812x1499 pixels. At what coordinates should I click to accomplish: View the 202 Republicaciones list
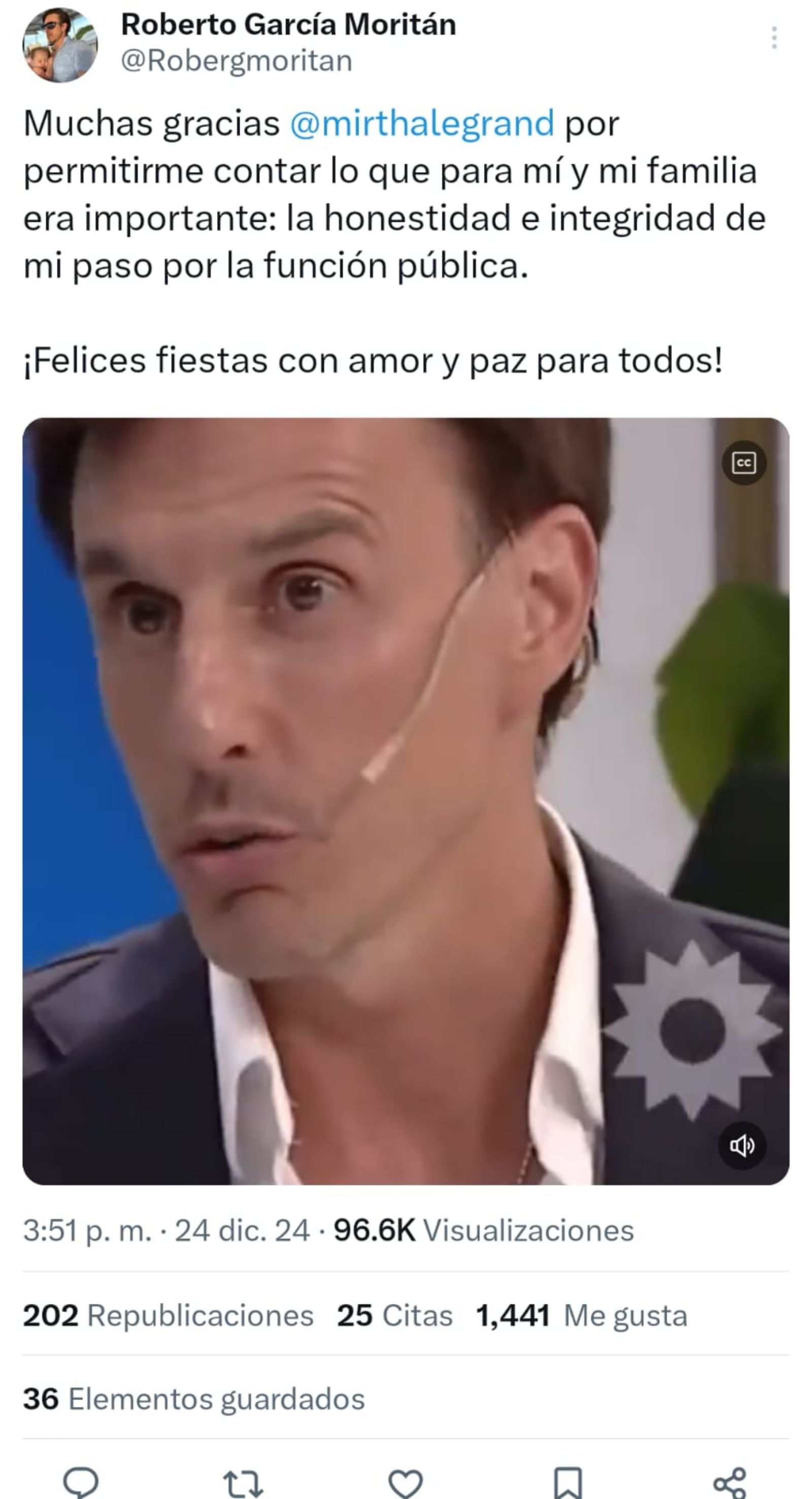[168, 1316]
